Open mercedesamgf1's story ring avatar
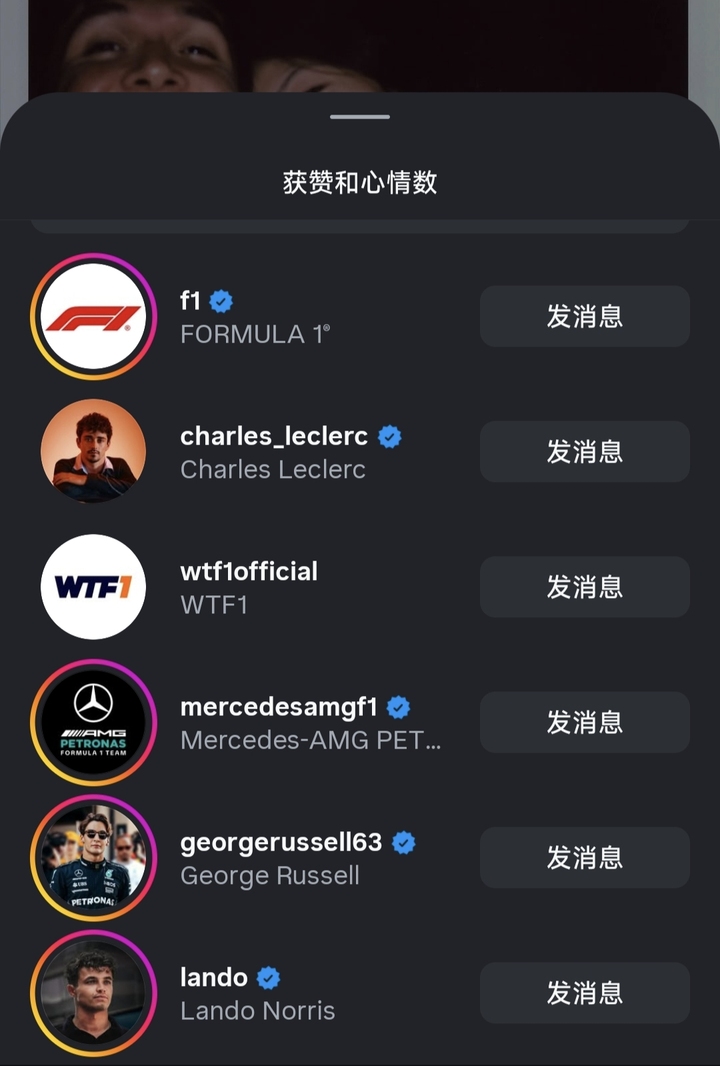 pos(93,722)
